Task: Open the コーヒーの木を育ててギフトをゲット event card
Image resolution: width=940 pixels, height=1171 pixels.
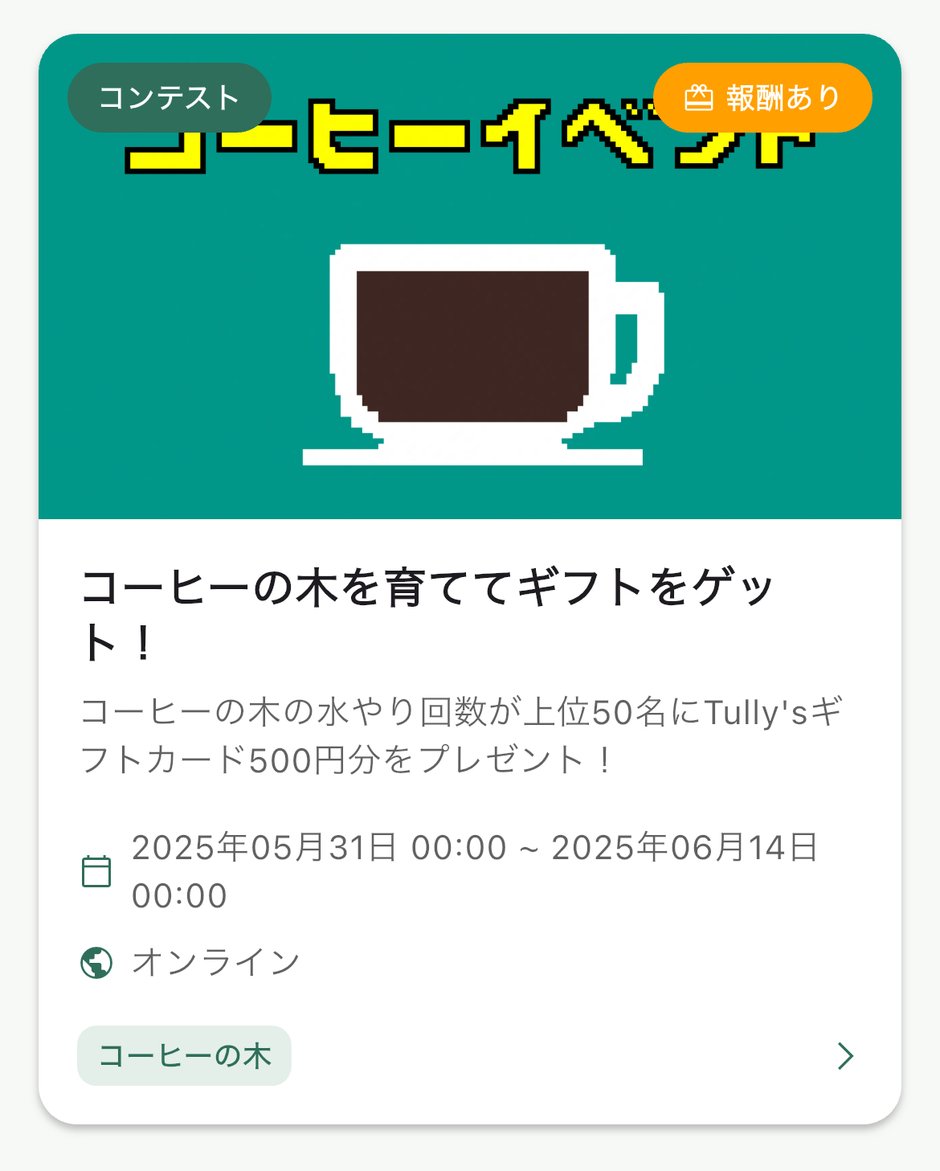Action: [x=427, y=614]
